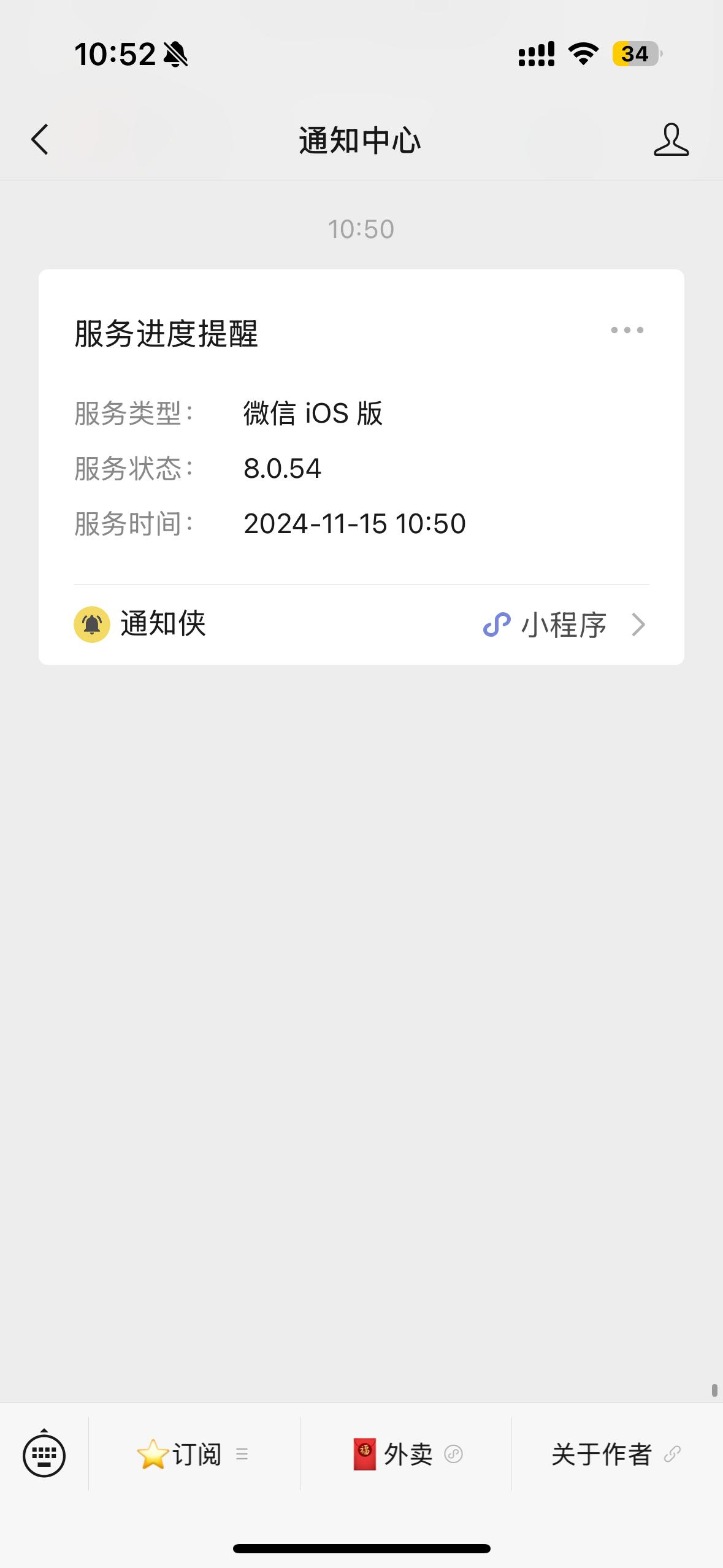Open the 关于作者 link
Image resolution: width=723 pixels, height=1568 pixels.
click(617, 1454)
